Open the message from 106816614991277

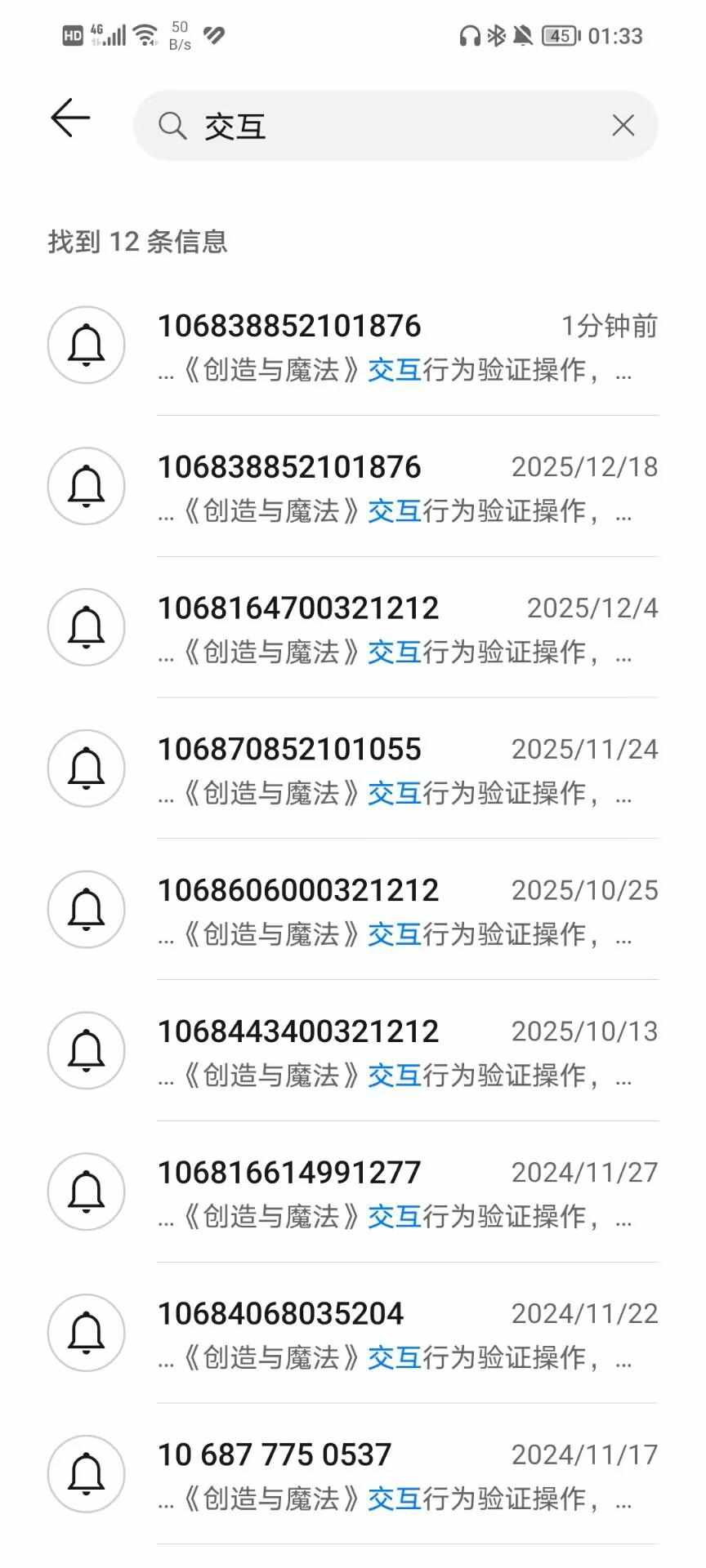pos(407,1193)
